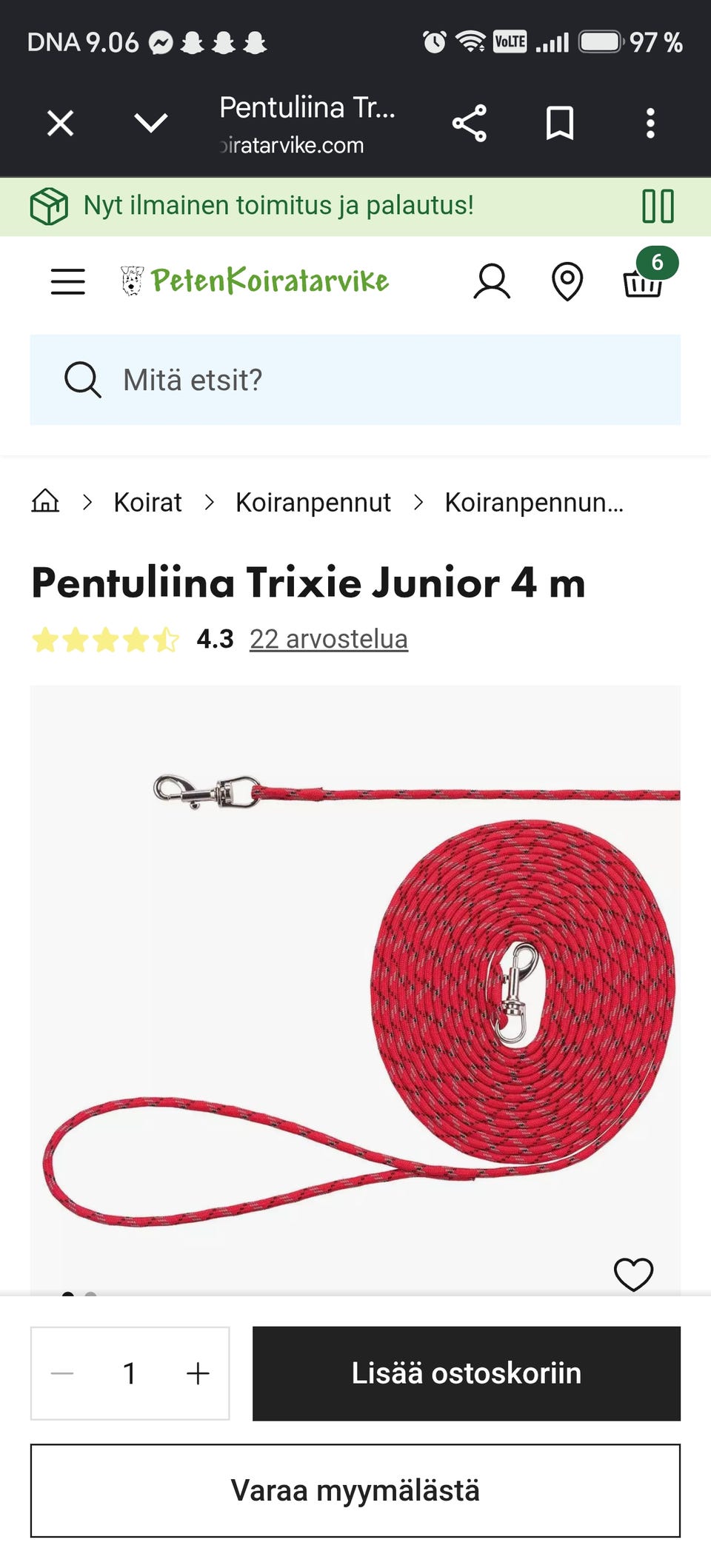Open the user account icon
This screenshot has width=711, height=1568.
click(492, 282)
